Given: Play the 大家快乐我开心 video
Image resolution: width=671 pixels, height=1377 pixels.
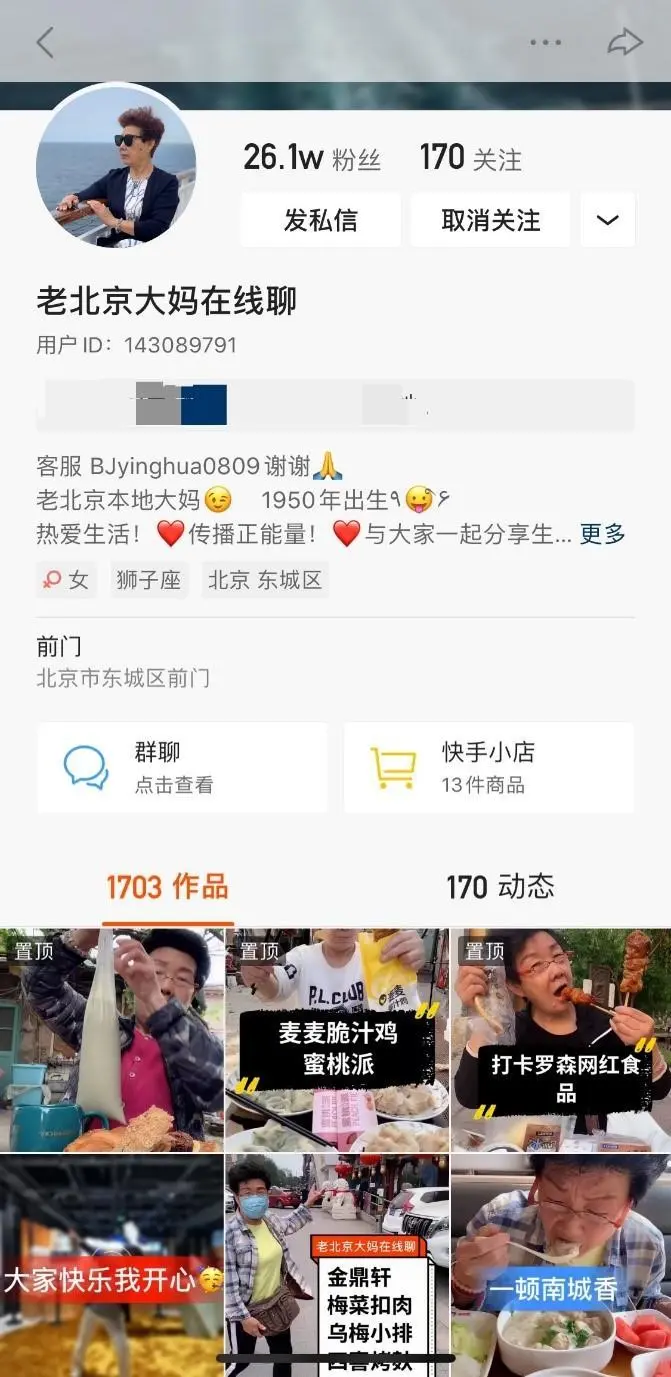Looking at the screenshot, I should coord(111,1265).
